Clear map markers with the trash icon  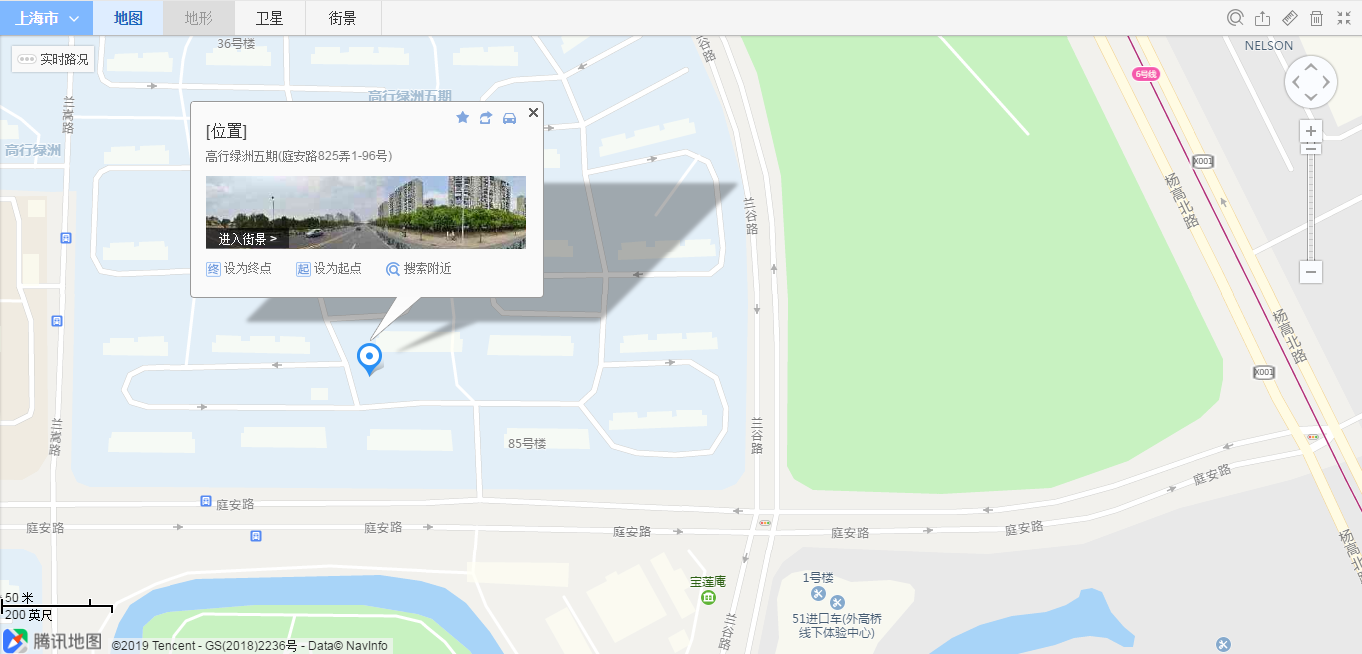click(1316, 18)
